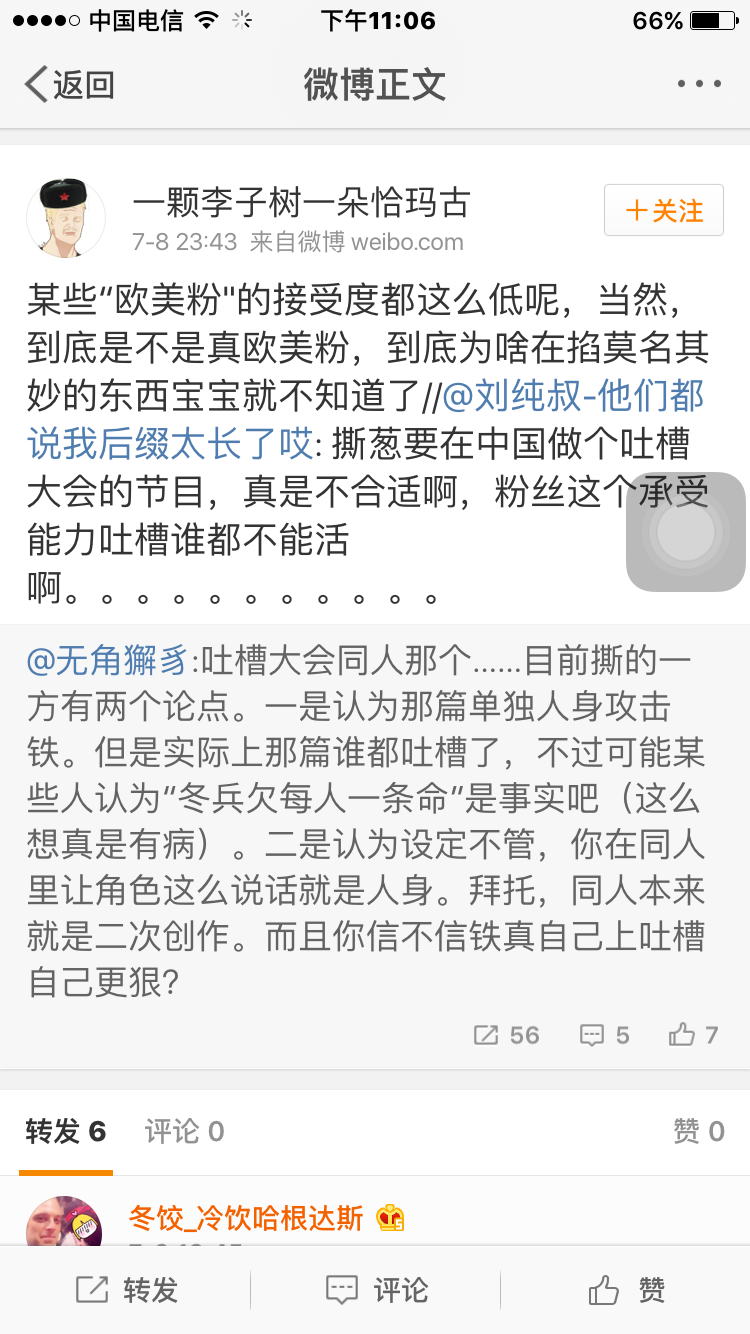Open the poster's profile avatar
750x1334 pixels.
[x=66, y=218]
